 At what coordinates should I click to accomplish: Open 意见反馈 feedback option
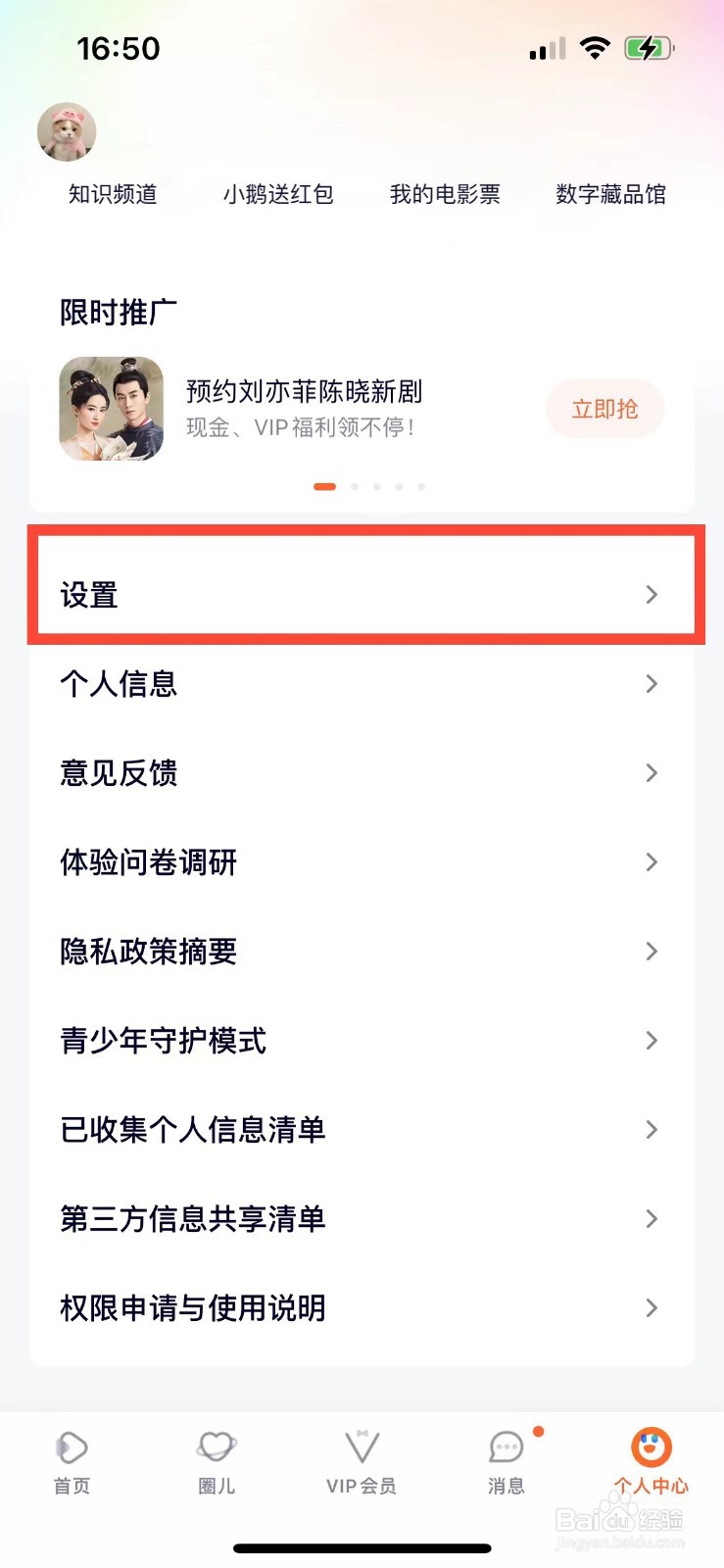119,773
